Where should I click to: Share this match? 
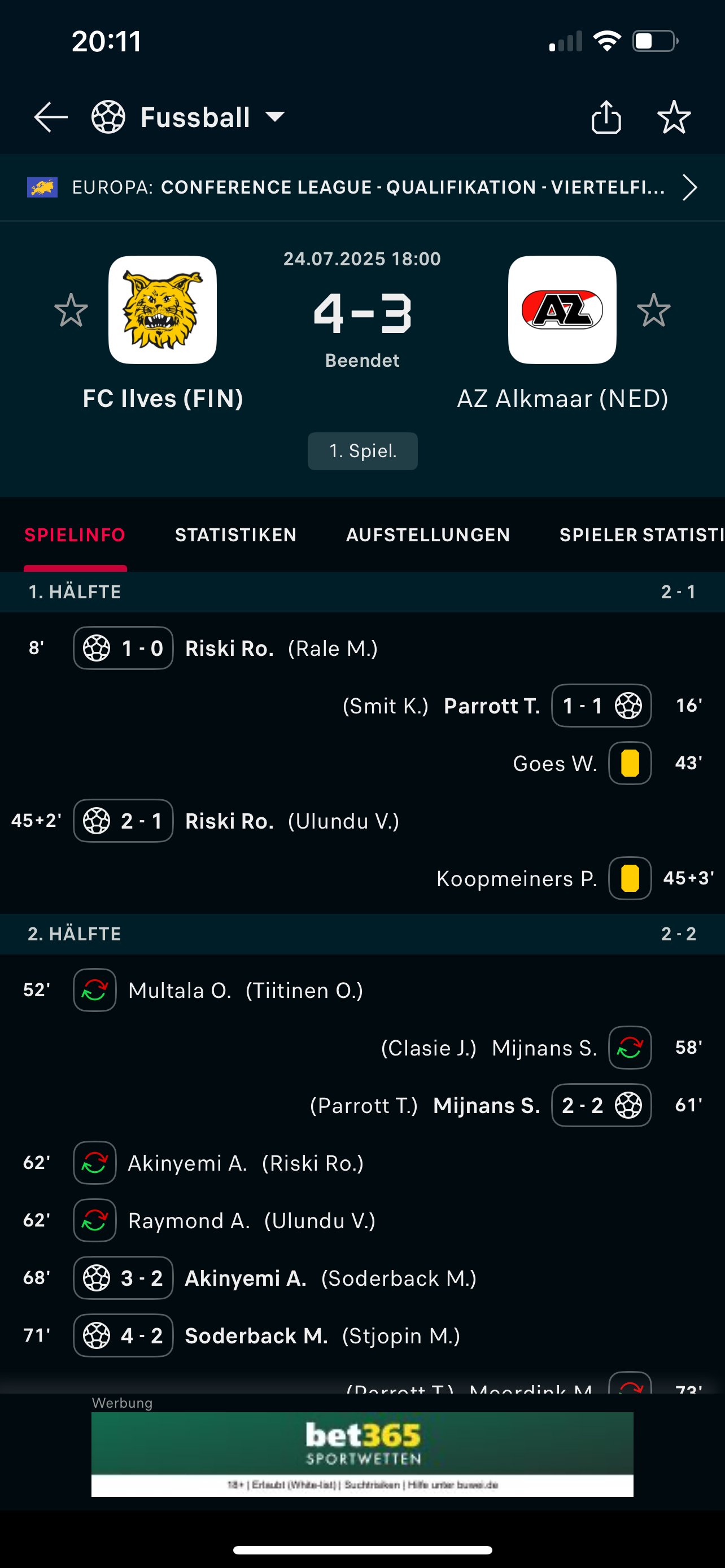click(x=606, y=116)
